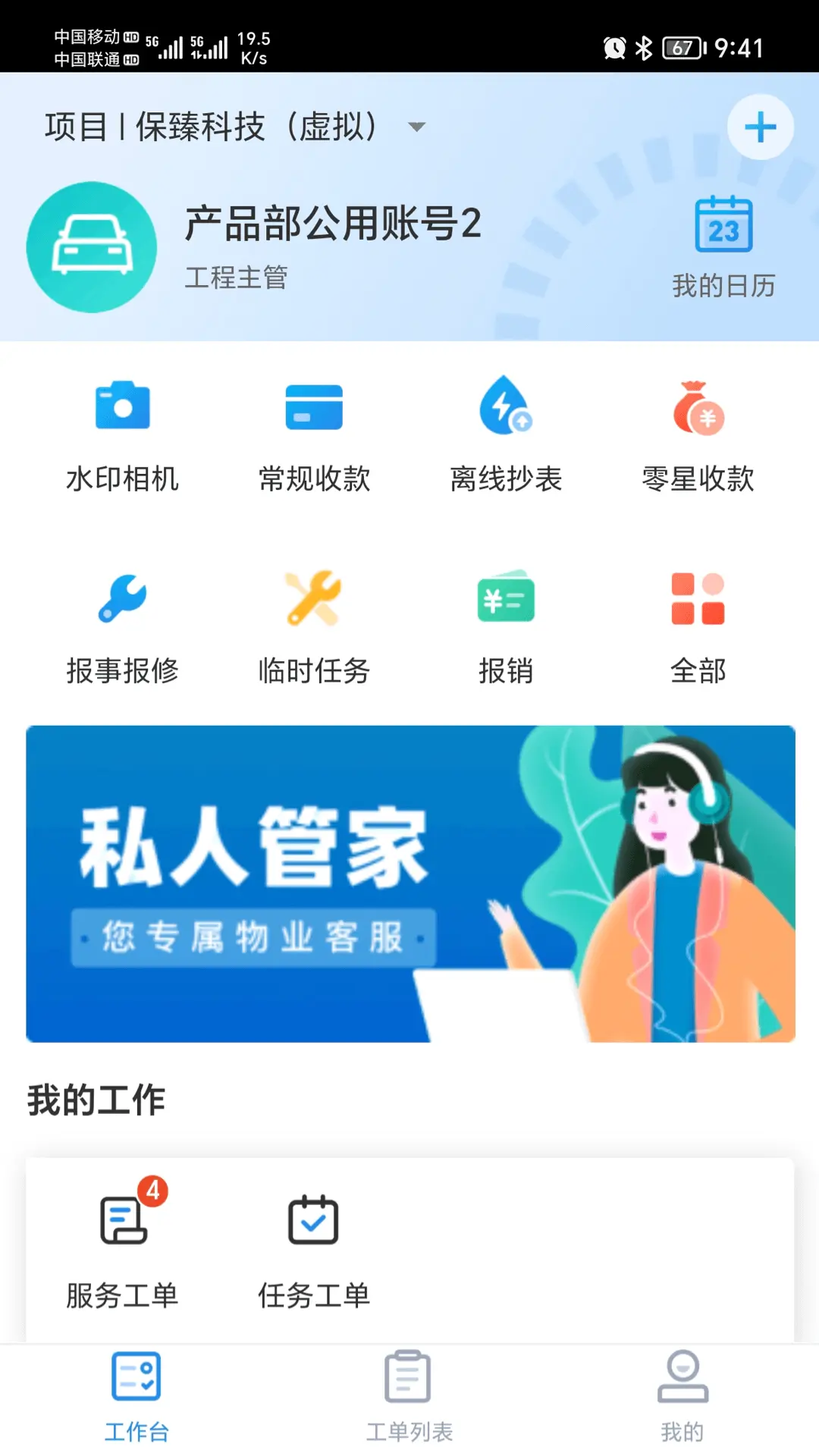Launch 水印相机
This screenshot has width=819, height=1456.
pyautogui.click(x=122, y=436)
